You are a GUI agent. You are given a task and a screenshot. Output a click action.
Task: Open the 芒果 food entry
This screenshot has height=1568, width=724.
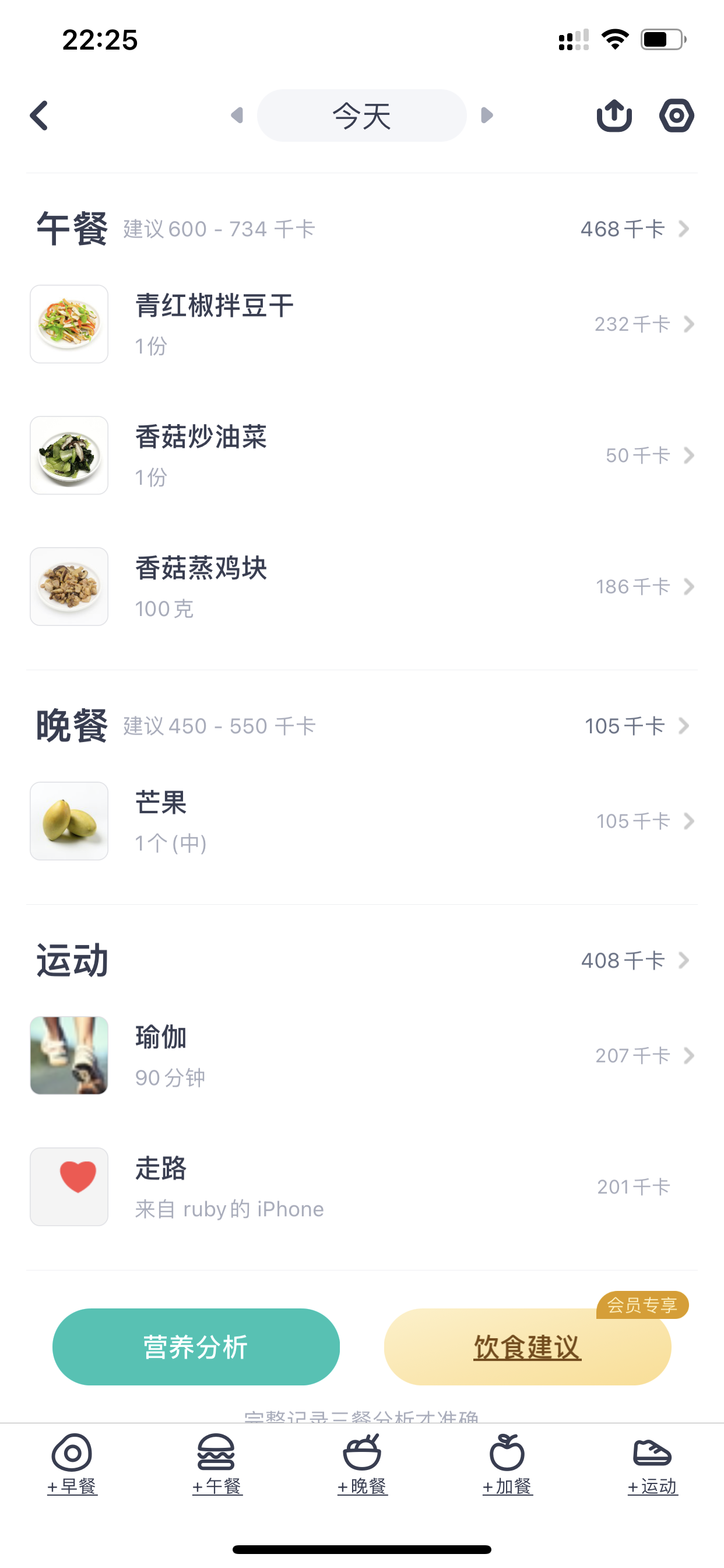click(361, 821)
